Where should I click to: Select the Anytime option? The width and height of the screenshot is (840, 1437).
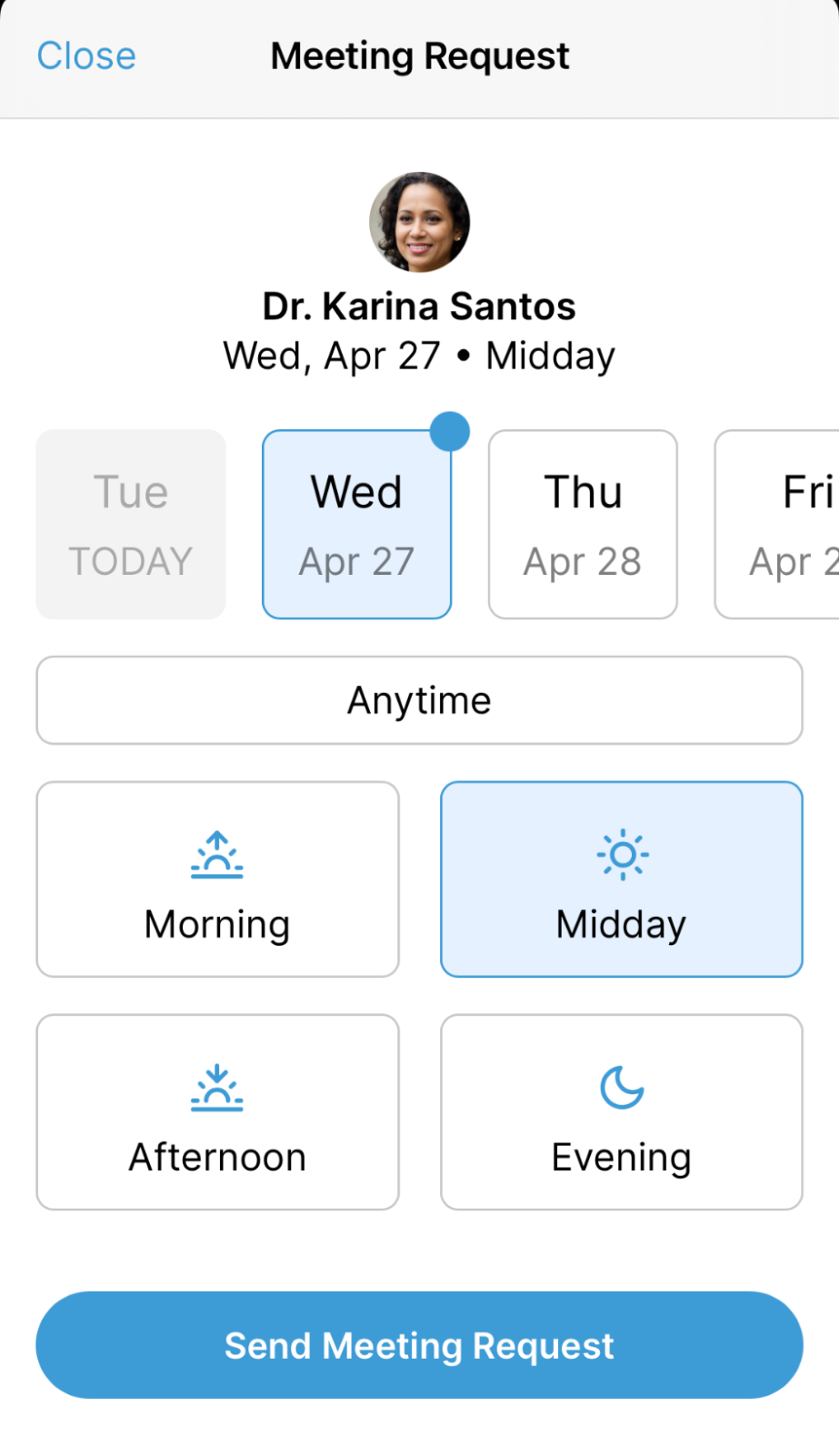pos(419,700)
